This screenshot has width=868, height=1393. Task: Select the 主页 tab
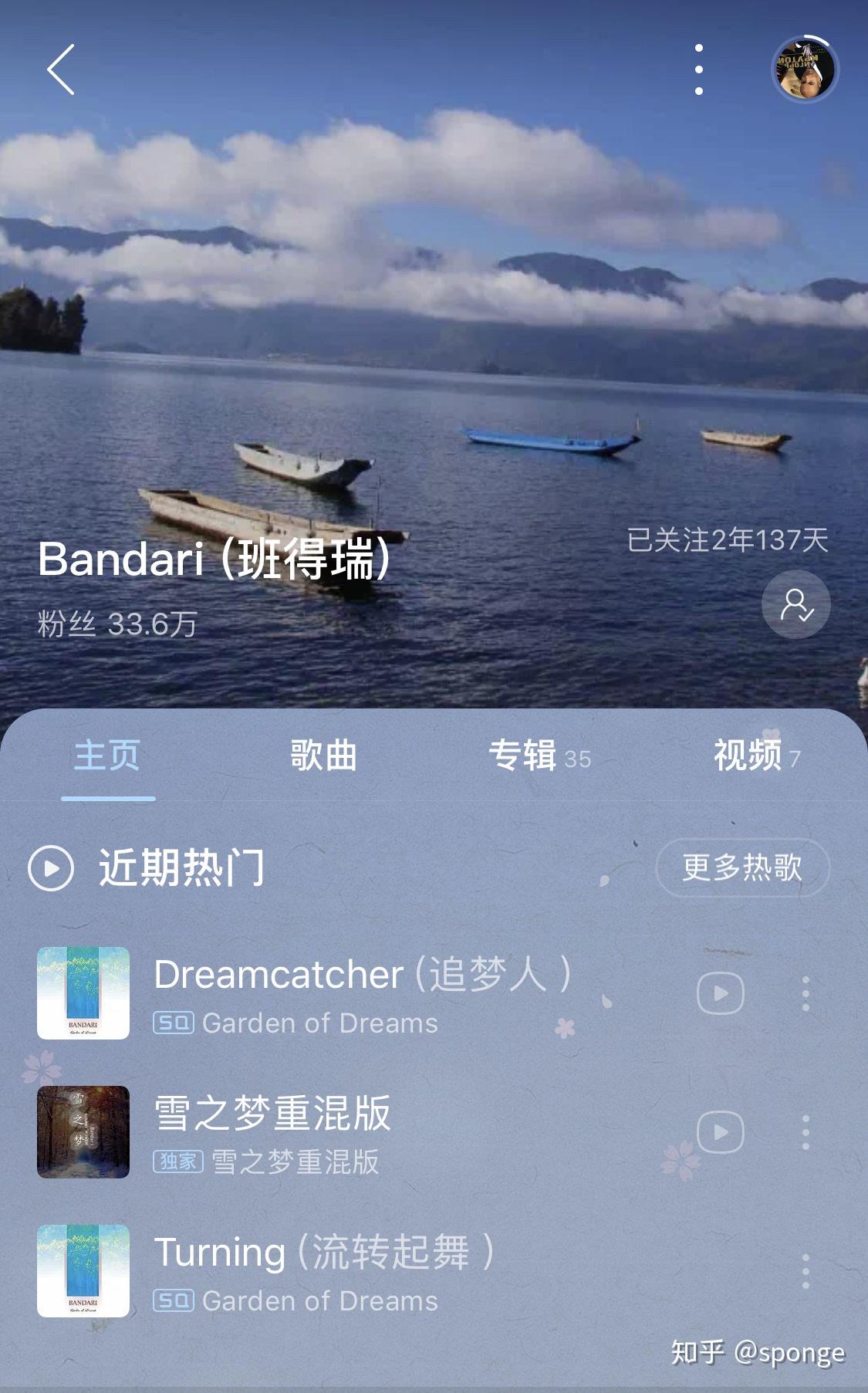pyautogui.click(x=107, y=756)
